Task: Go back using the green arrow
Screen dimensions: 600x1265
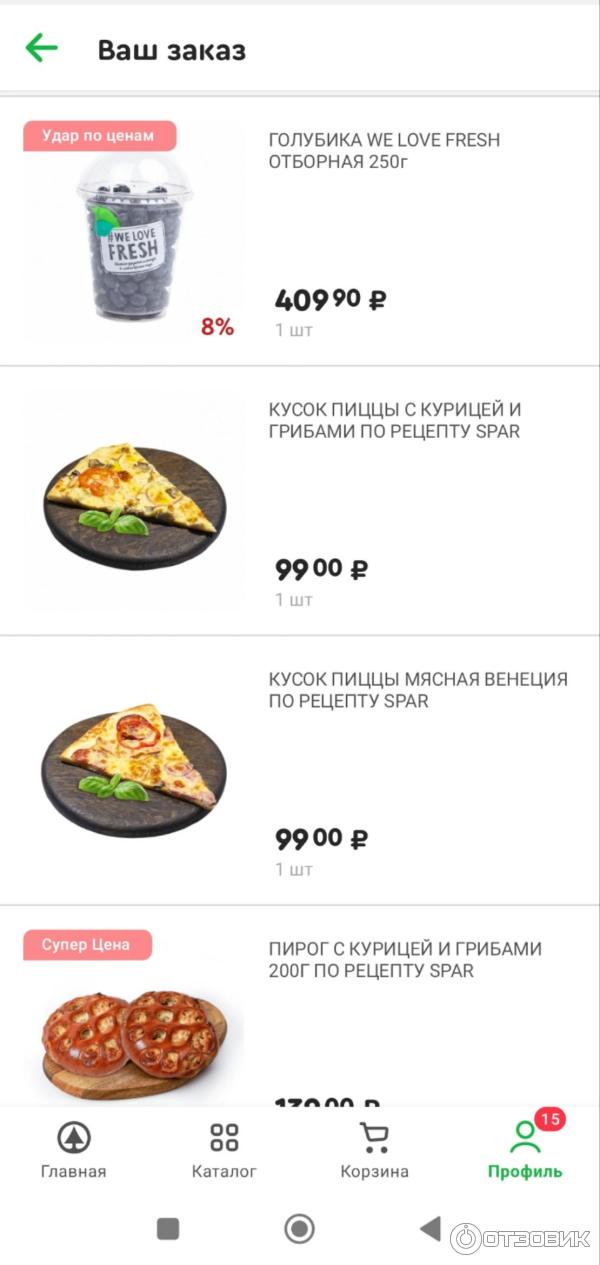Action: [x=42, y=48]
